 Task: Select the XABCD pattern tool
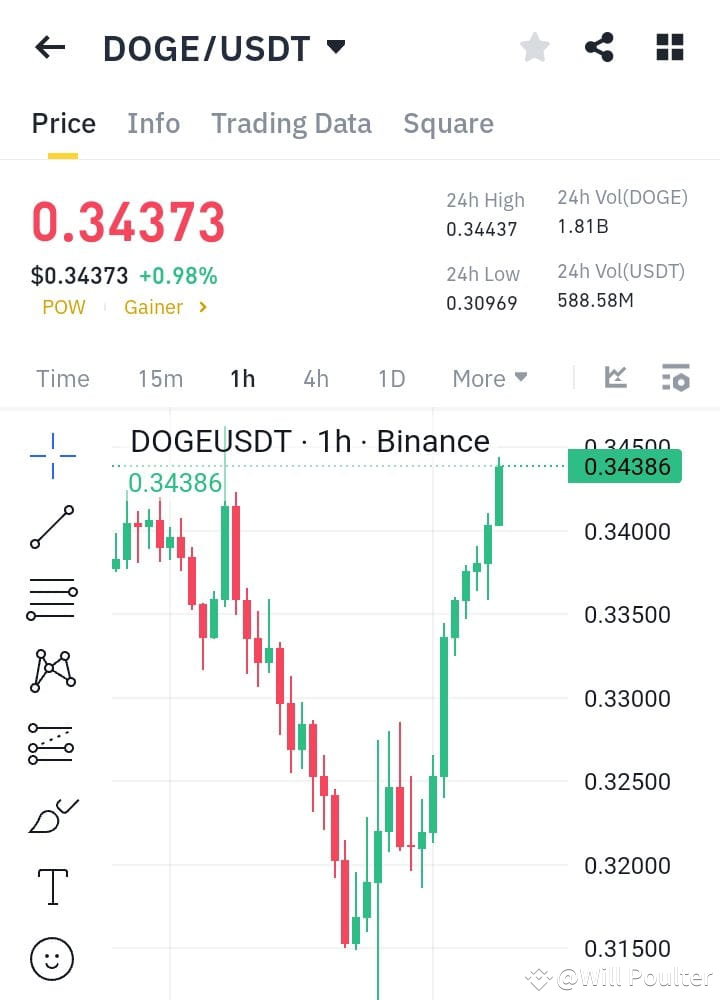click(50, 670)
